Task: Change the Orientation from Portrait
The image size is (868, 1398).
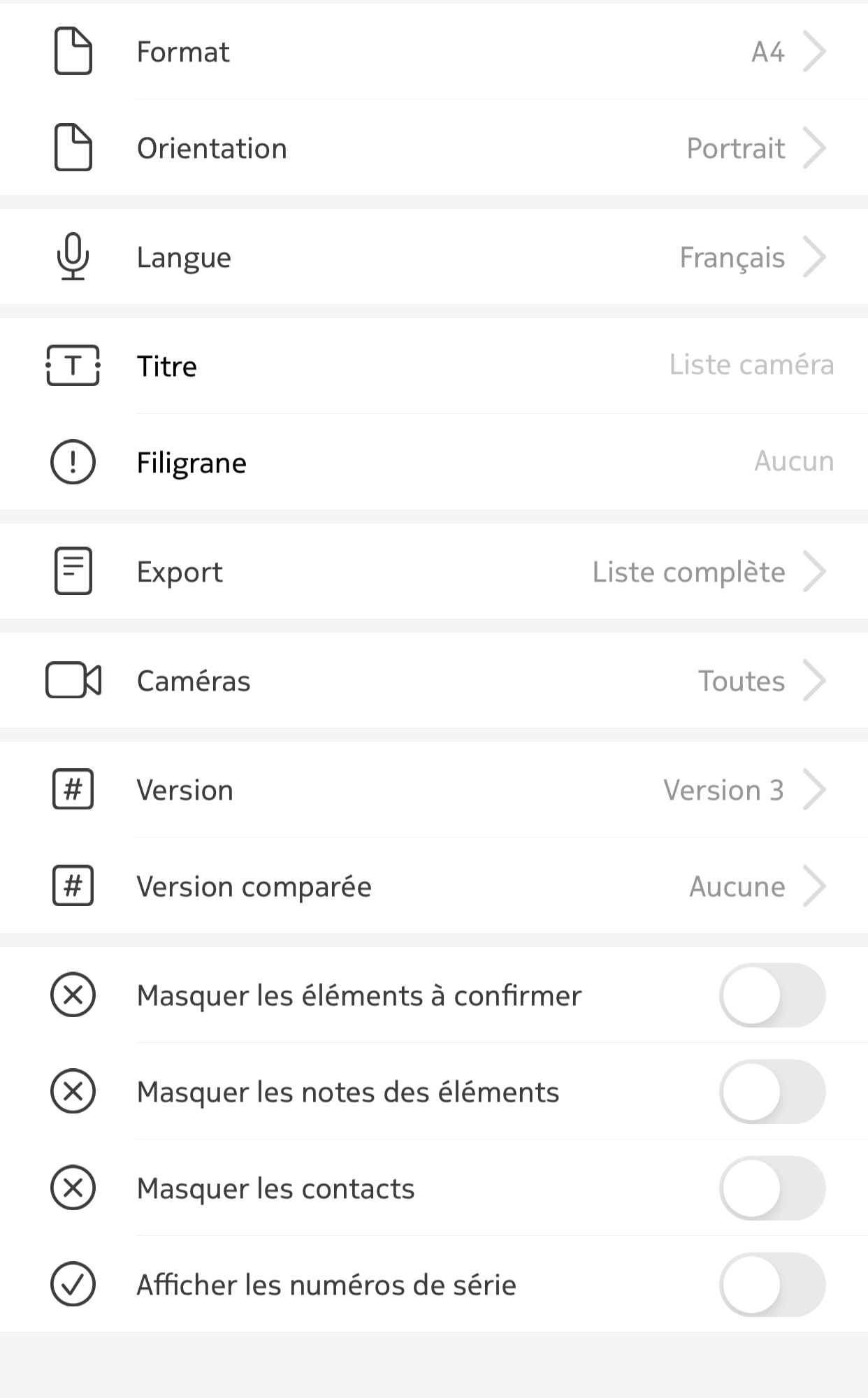Action: point(434,147)
